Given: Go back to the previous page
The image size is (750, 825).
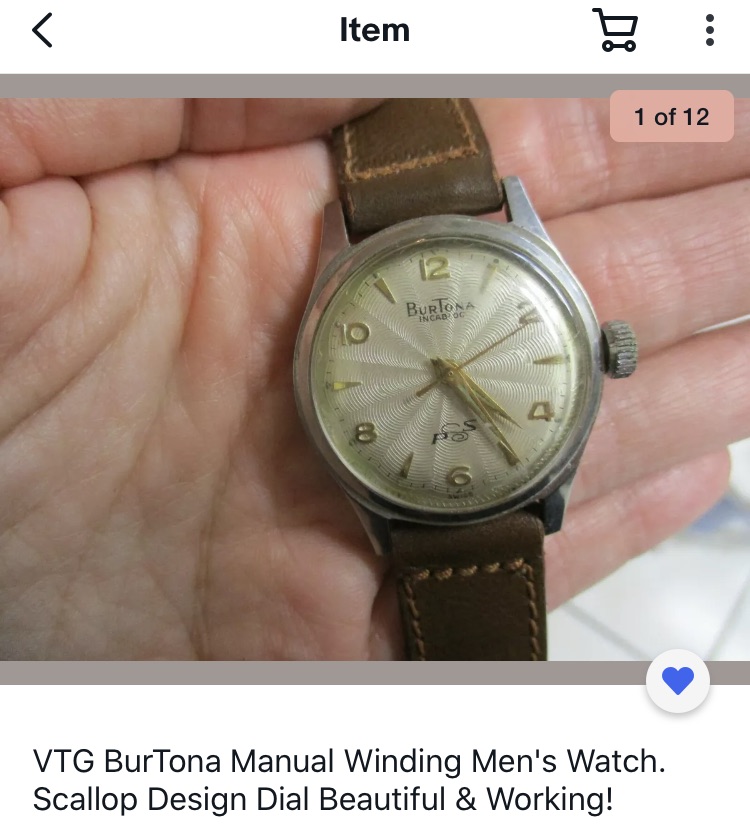Looking at the screenshot, I should 42,31.
